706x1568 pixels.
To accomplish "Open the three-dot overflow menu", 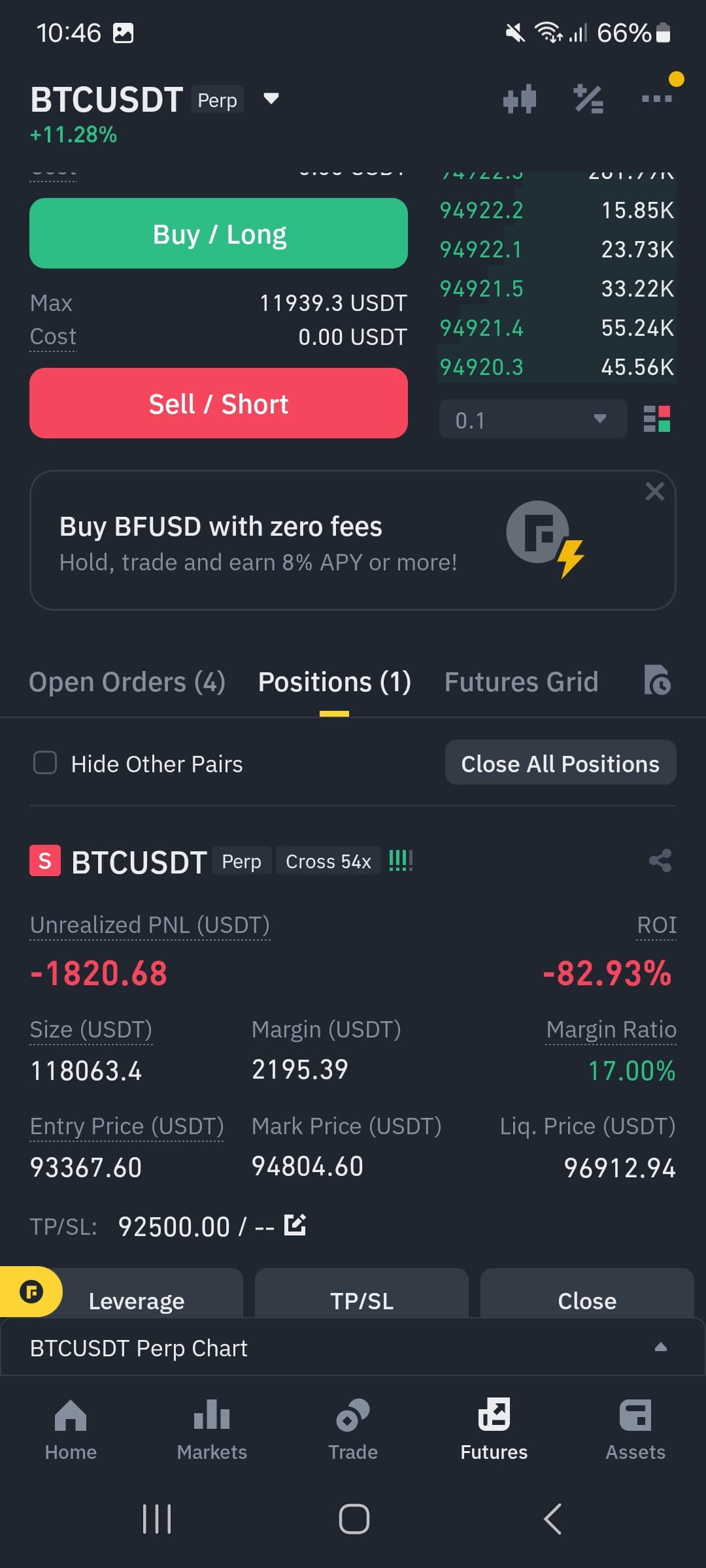I will click(x=657, y=99).
